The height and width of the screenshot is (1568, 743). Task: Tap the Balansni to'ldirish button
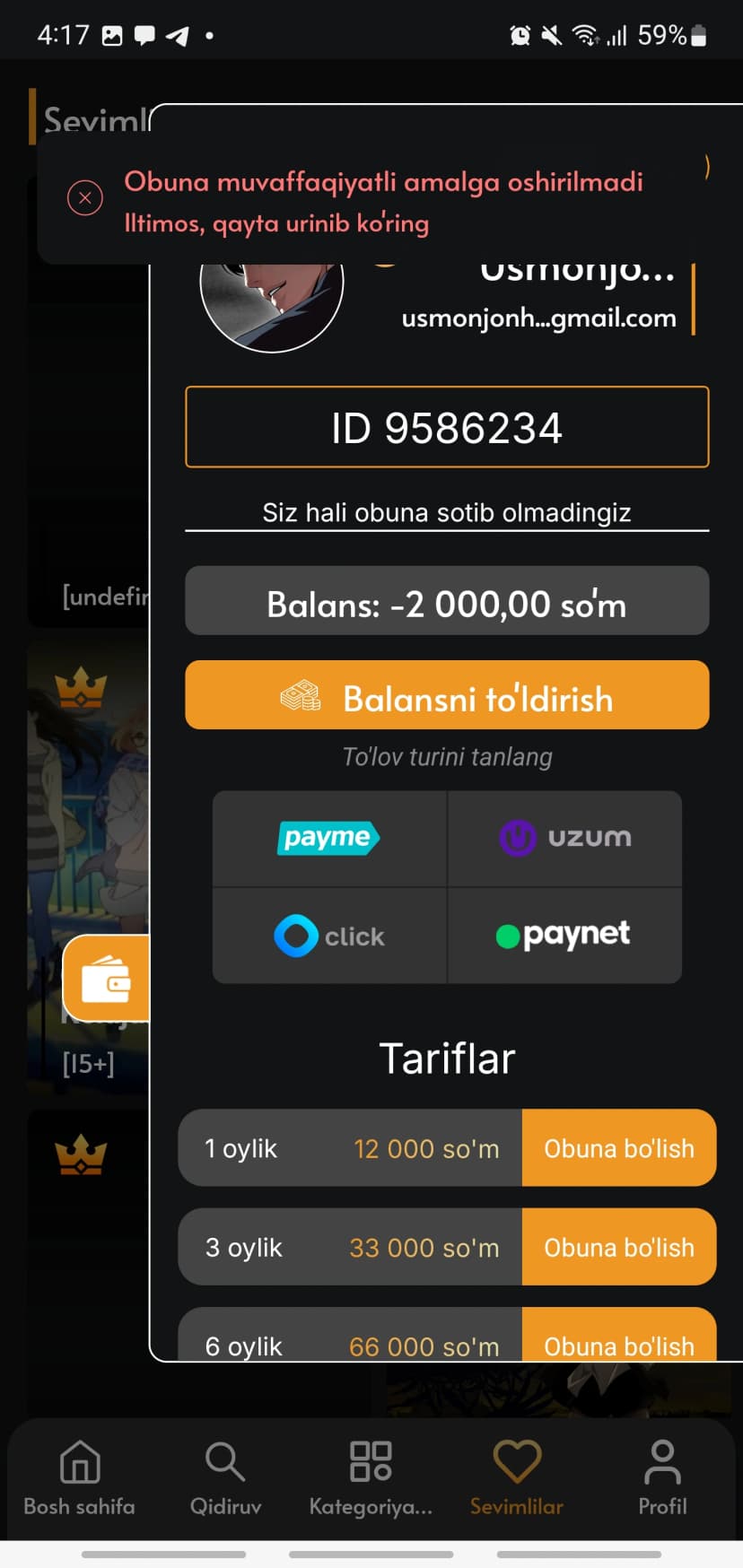tap(447, 695)
